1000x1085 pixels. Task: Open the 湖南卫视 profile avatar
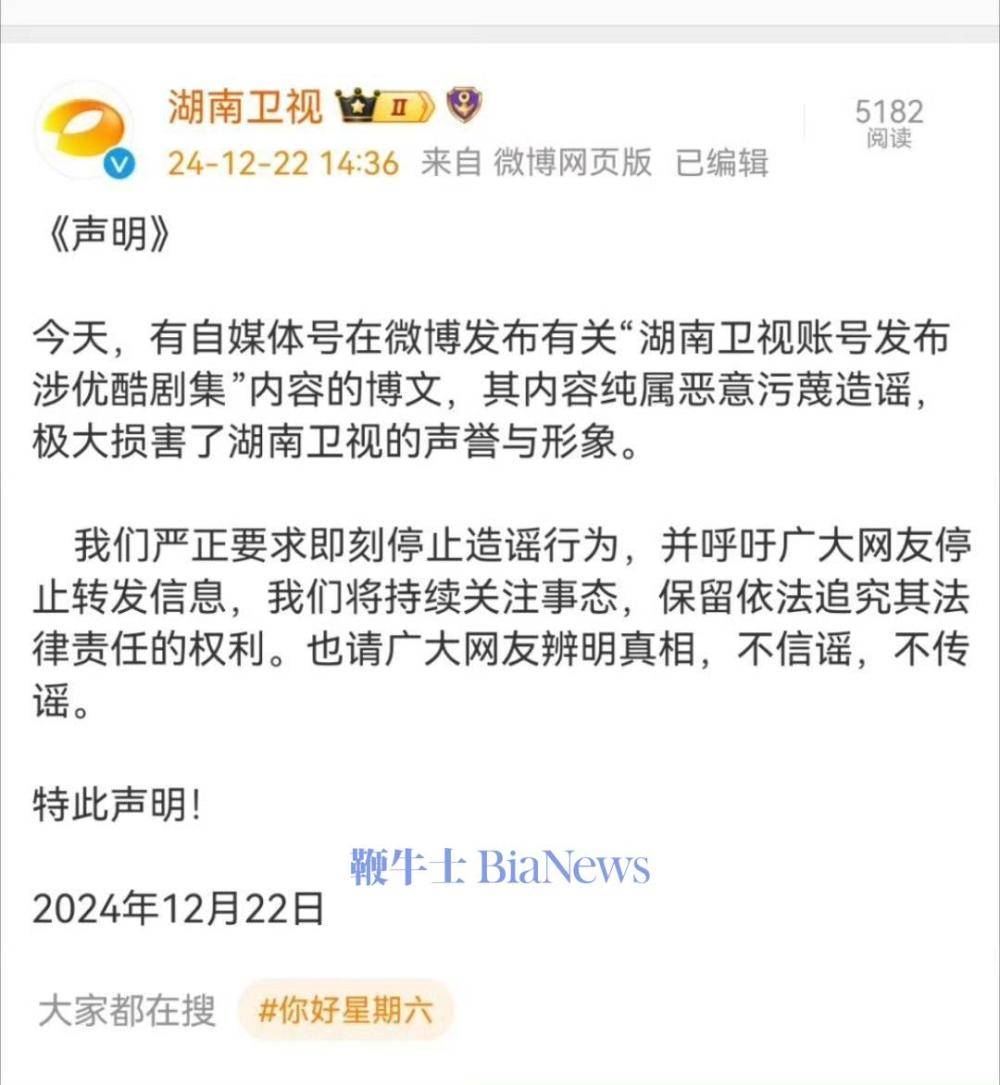click(x=84, y=131)
